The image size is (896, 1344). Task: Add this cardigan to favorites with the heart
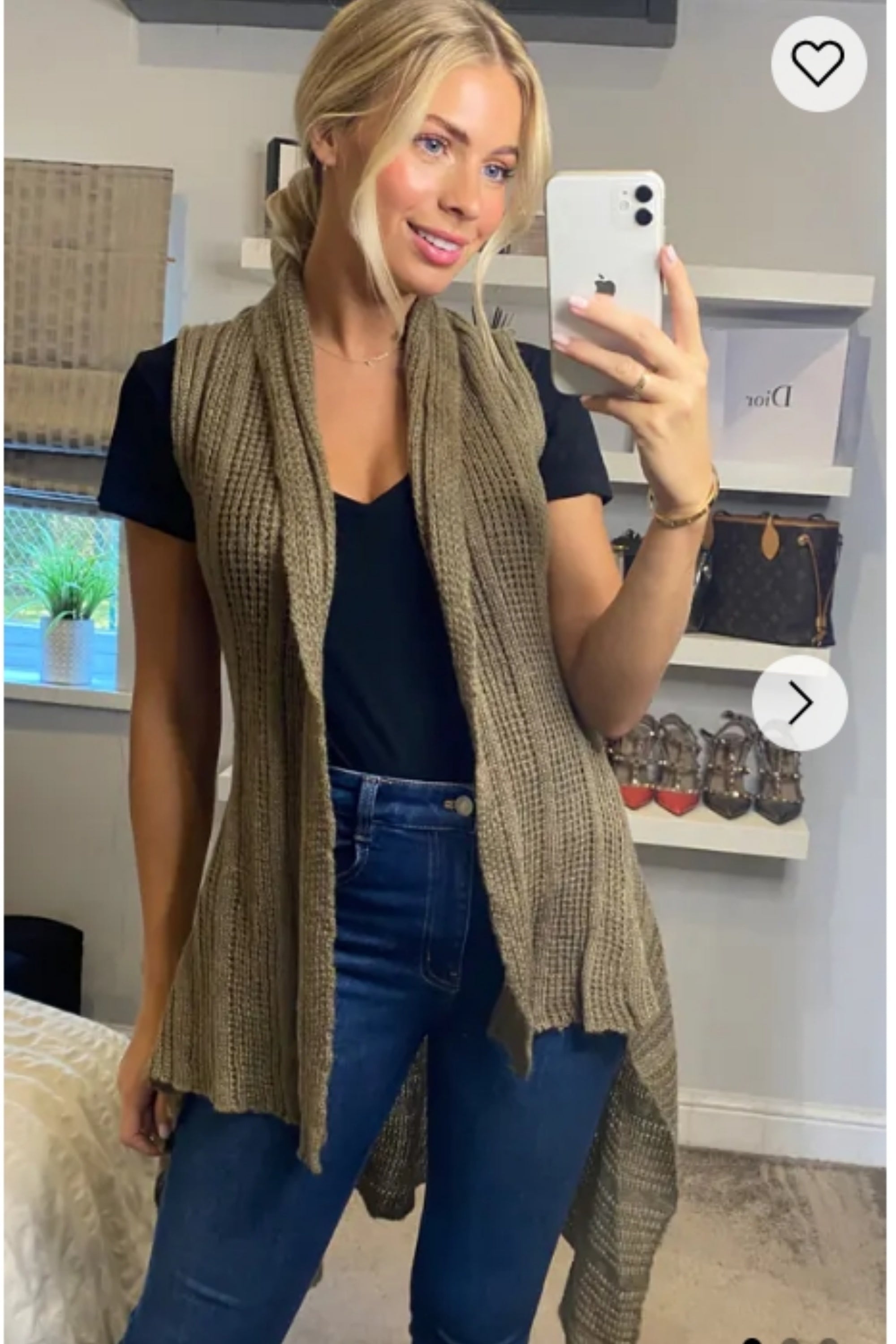[x=818, y=64]
